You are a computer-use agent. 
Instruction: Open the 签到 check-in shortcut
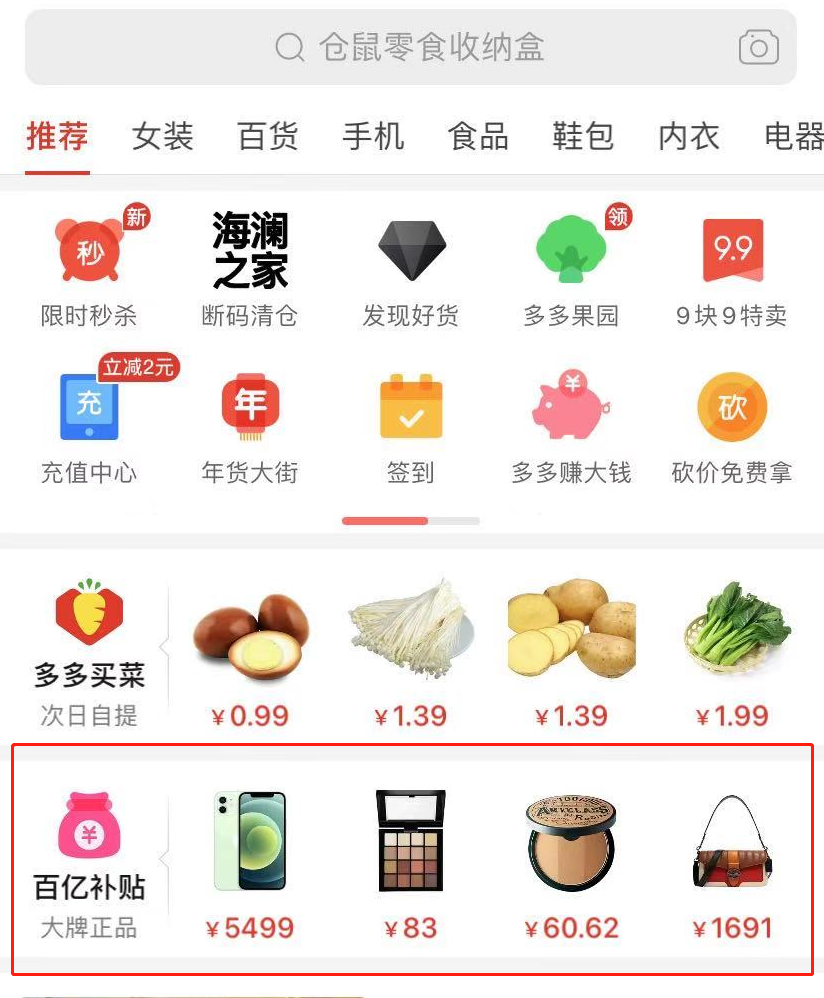[x=411, y=425]
